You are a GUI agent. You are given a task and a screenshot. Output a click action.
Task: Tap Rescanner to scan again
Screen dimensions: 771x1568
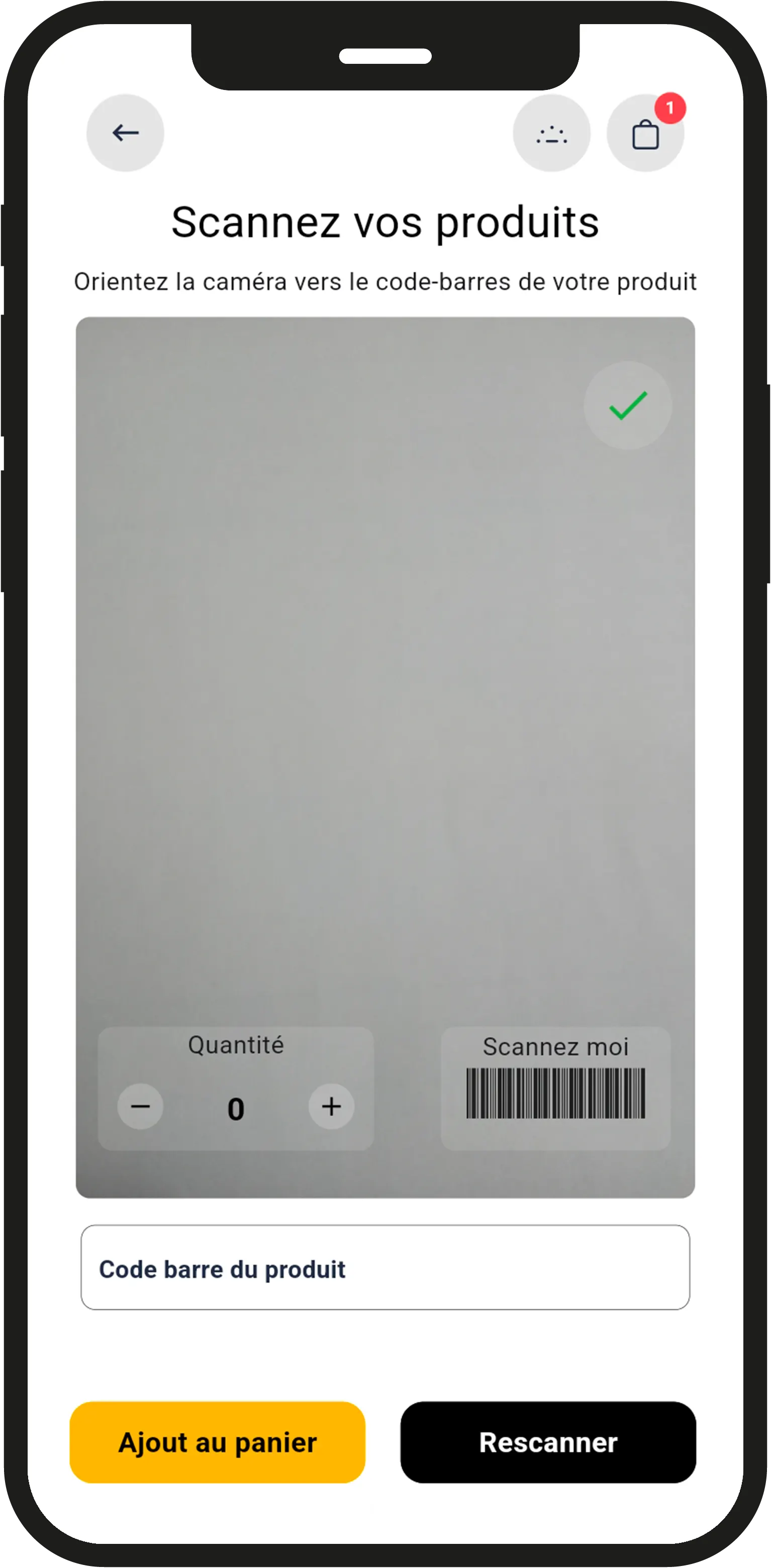coord(548,1442)
